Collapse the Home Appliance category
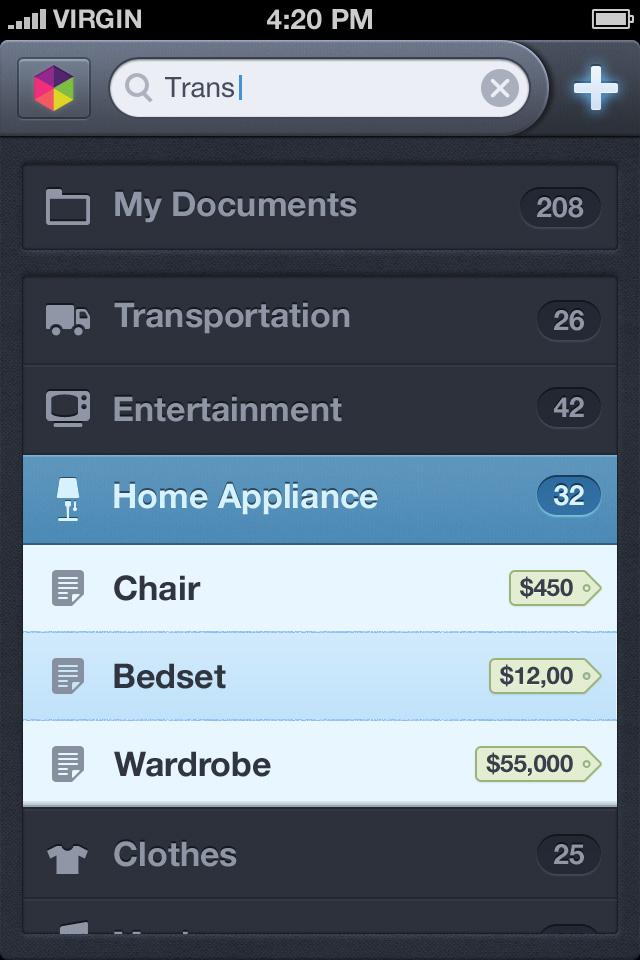The height and width of the screenshot is (960, 640). point(320,497)
